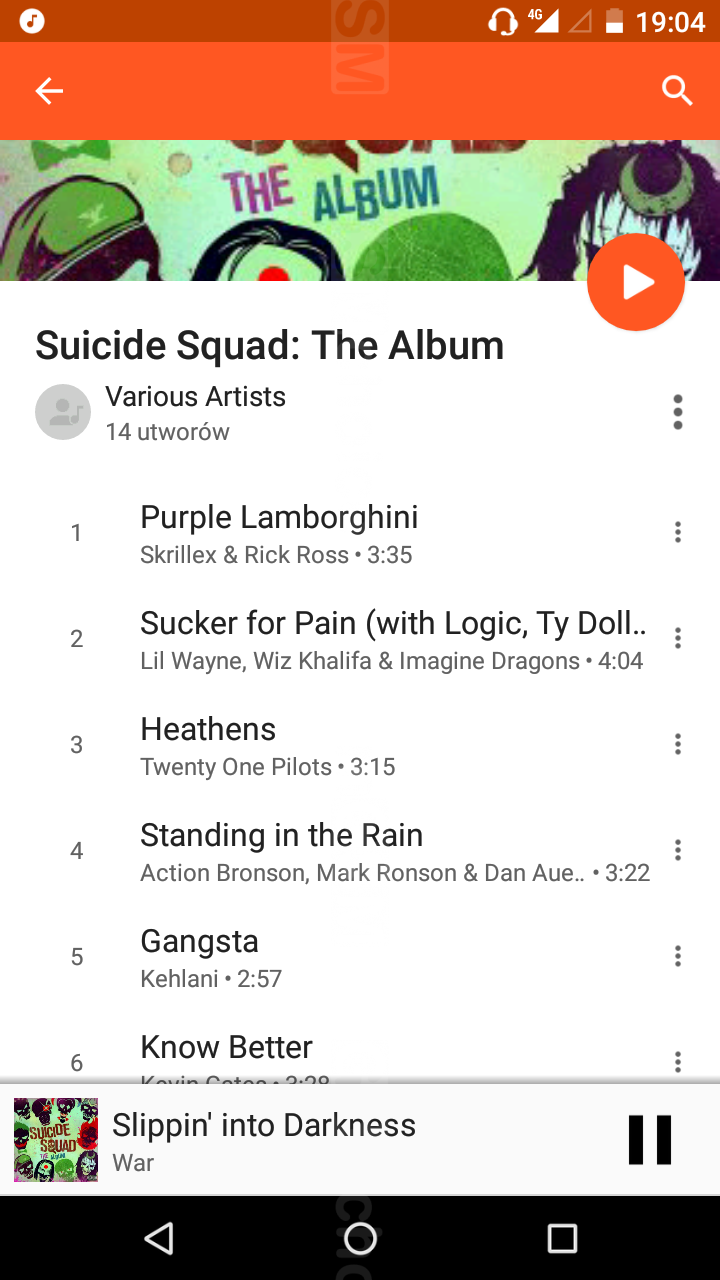
Task: Open the album overflow menu
Action: tap(677, 412)
